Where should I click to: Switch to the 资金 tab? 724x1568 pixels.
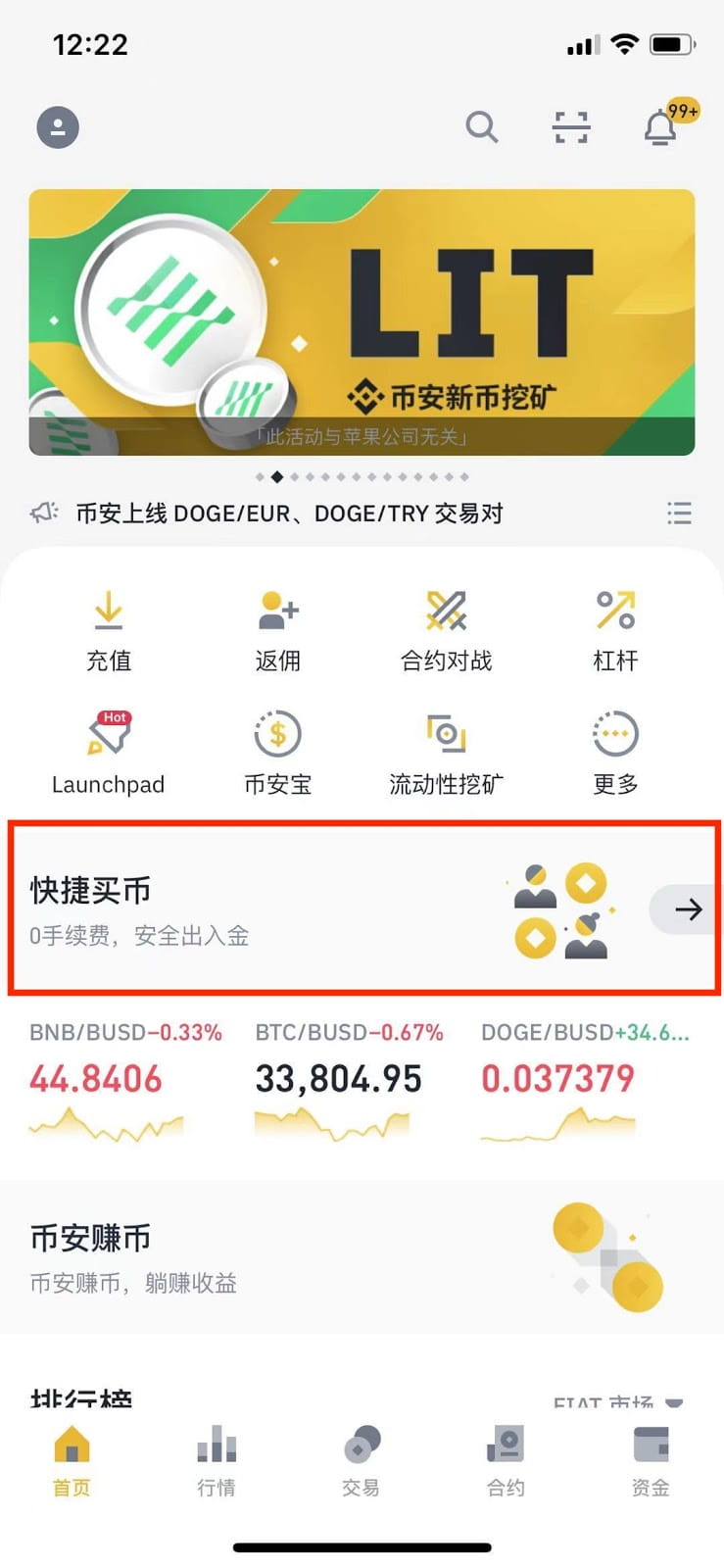[x=651, y=1461]
